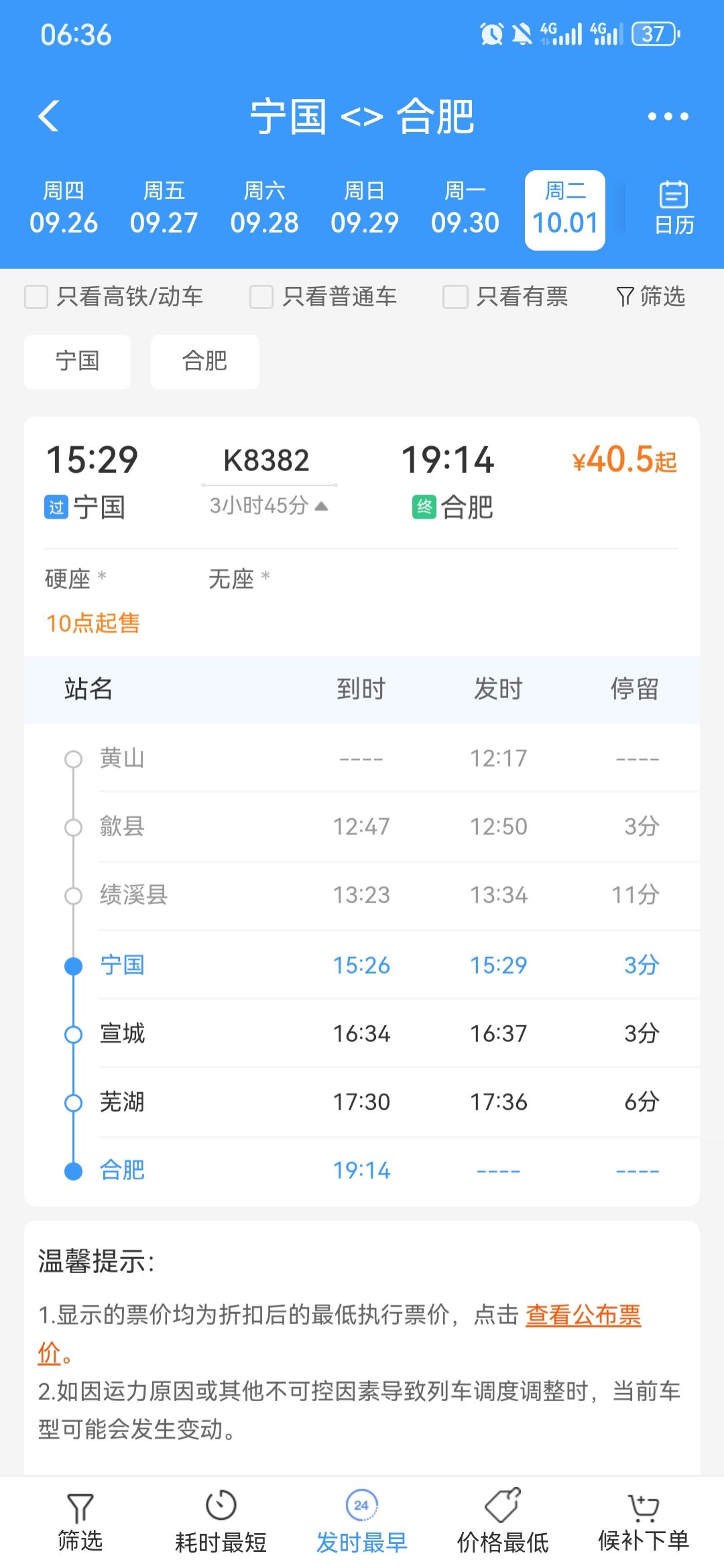Tap the 合肥 station chip
724x1568 pixels.
pos(204,361)
